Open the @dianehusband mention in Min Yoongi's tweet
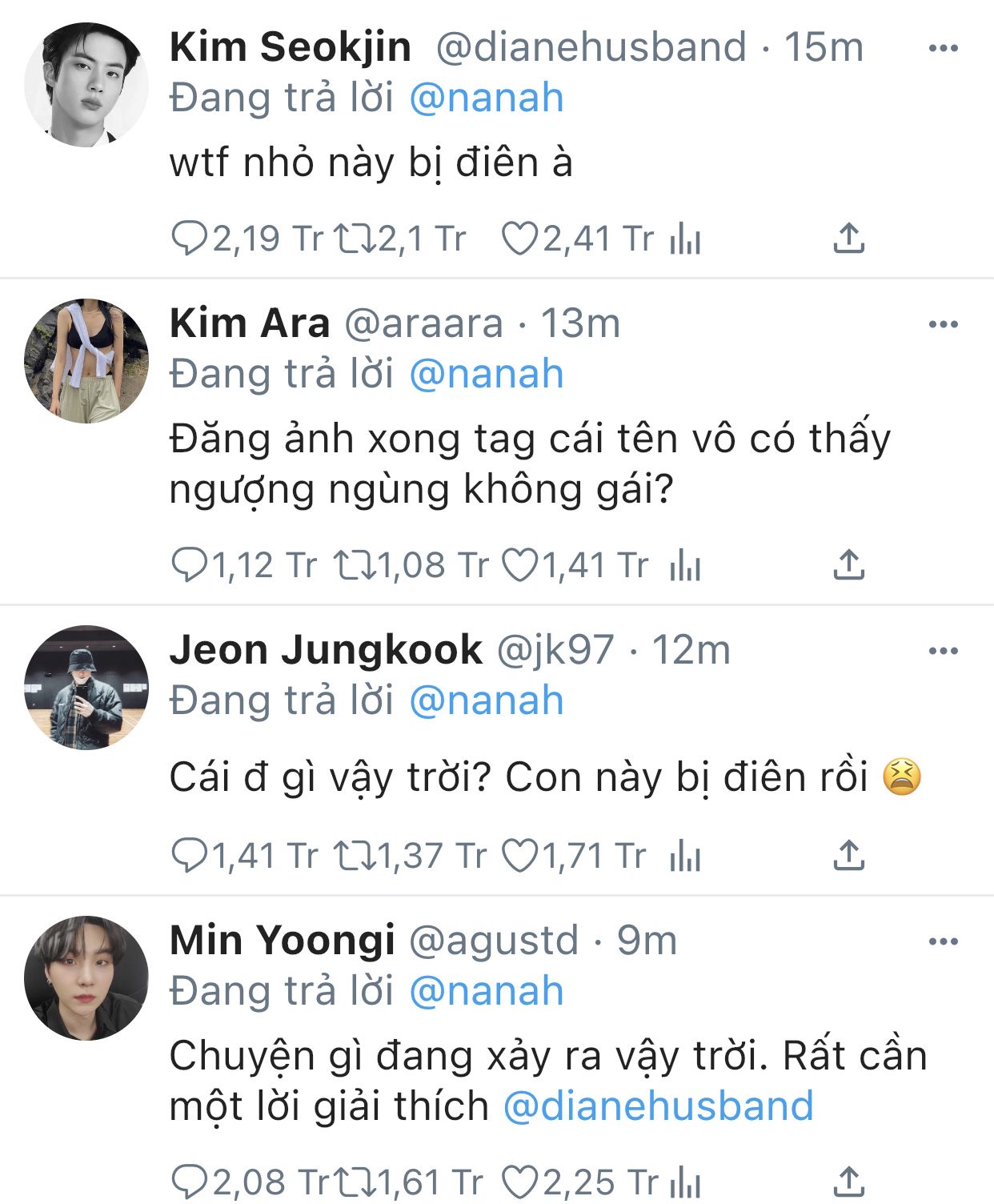Screen dimensions: 994x1204 point(658,1106)
